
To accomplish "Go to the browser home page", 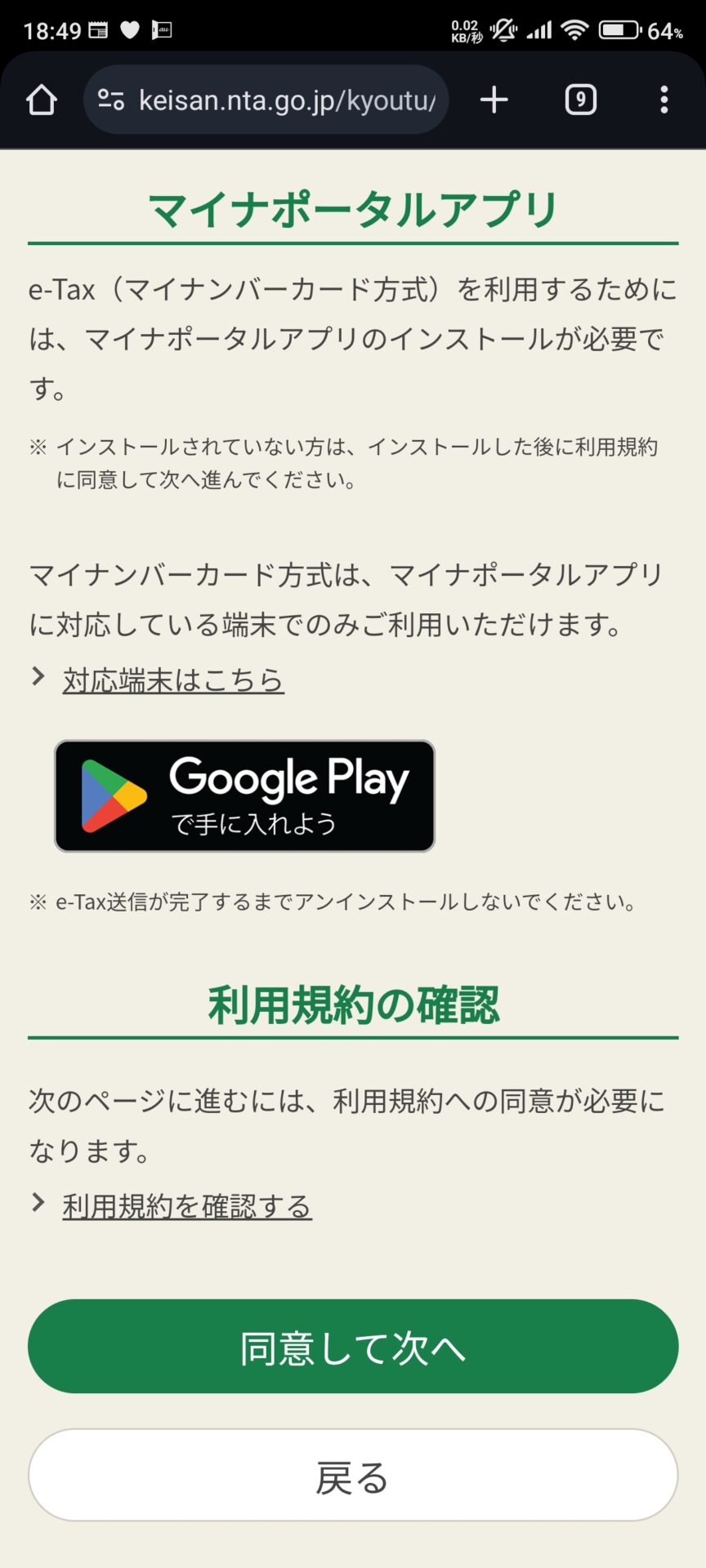I will coord(41,100).
